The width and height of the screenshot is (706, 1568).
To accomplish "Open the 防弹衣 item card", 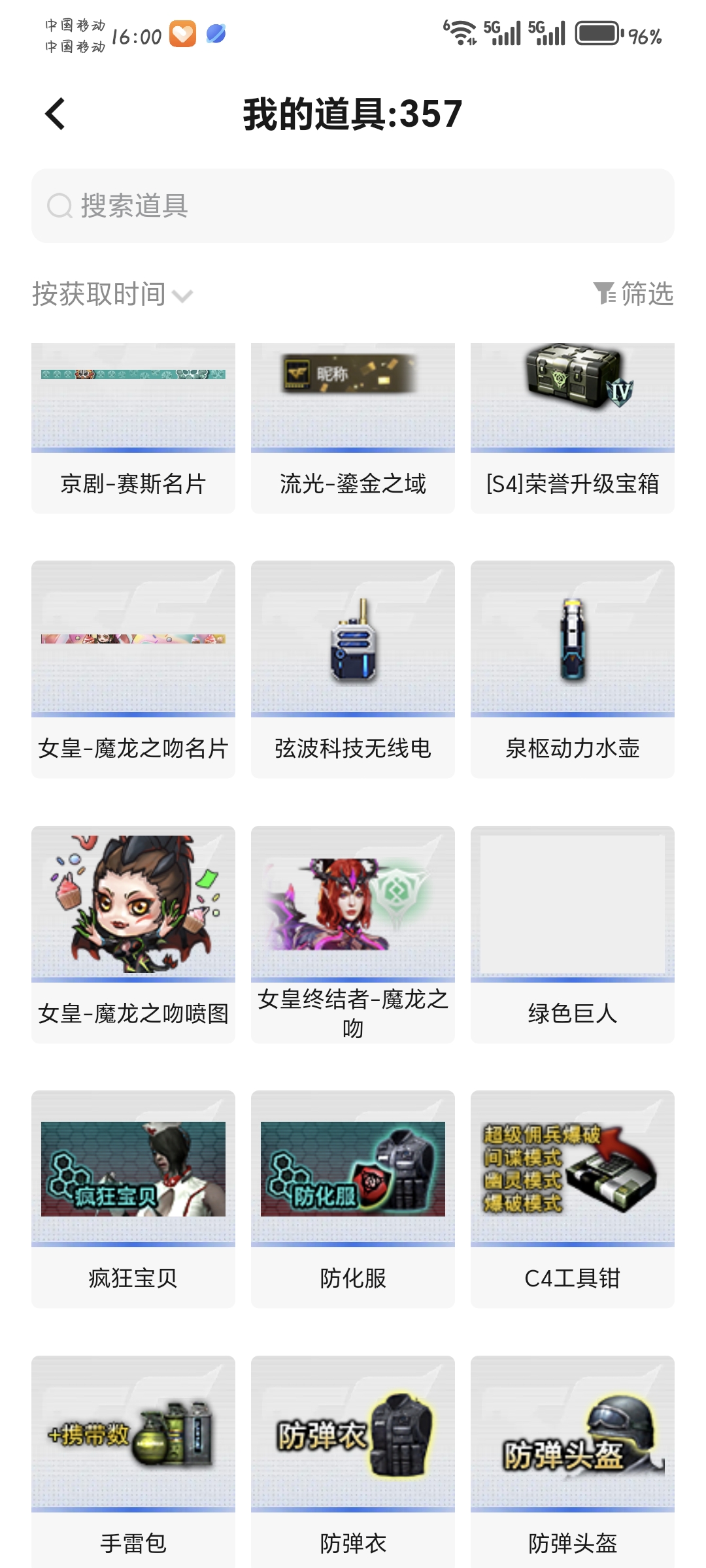I will coord(353,1462).
